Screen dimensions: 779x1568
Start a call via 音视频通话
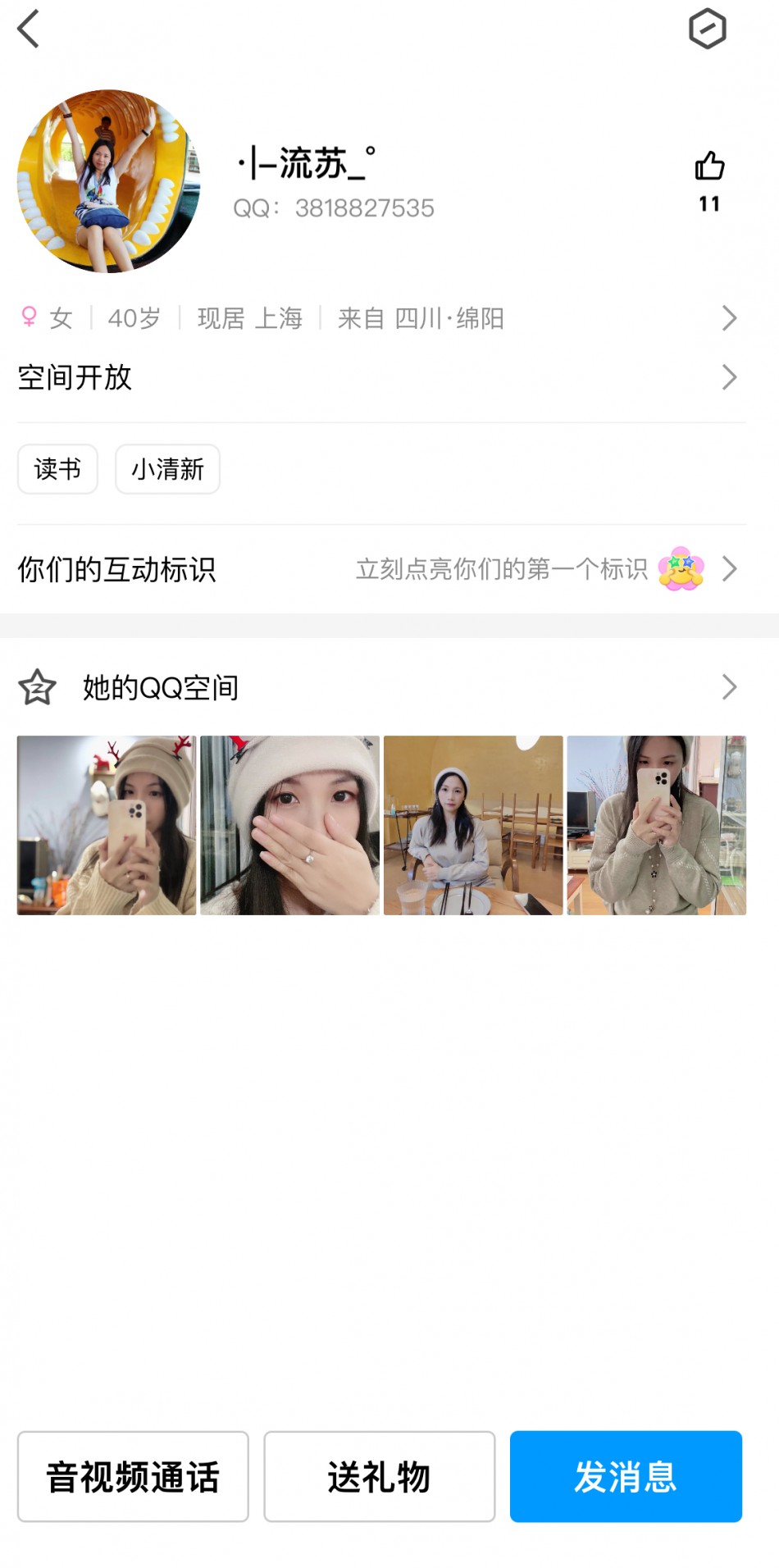133,1476
